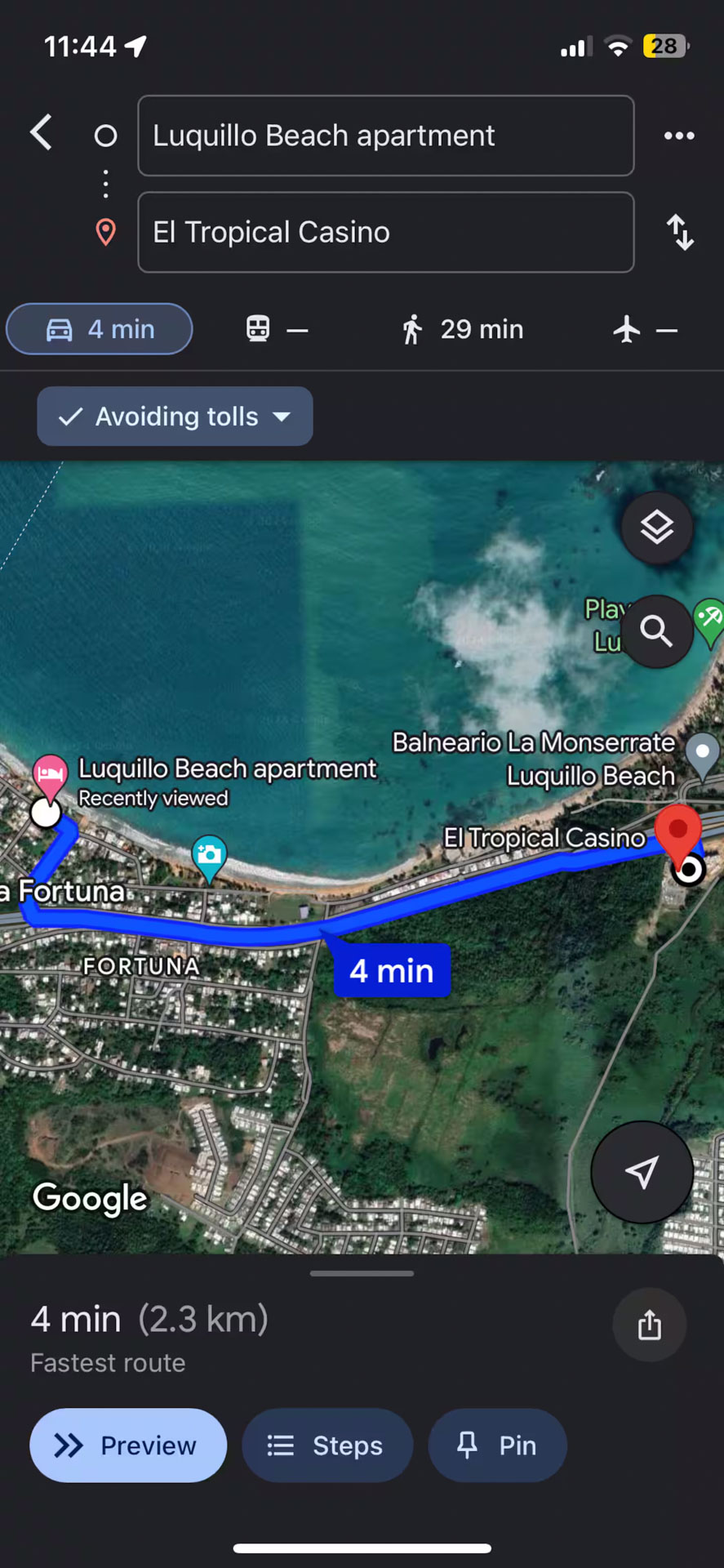Select the driving 4 min mode

point(100,329)
